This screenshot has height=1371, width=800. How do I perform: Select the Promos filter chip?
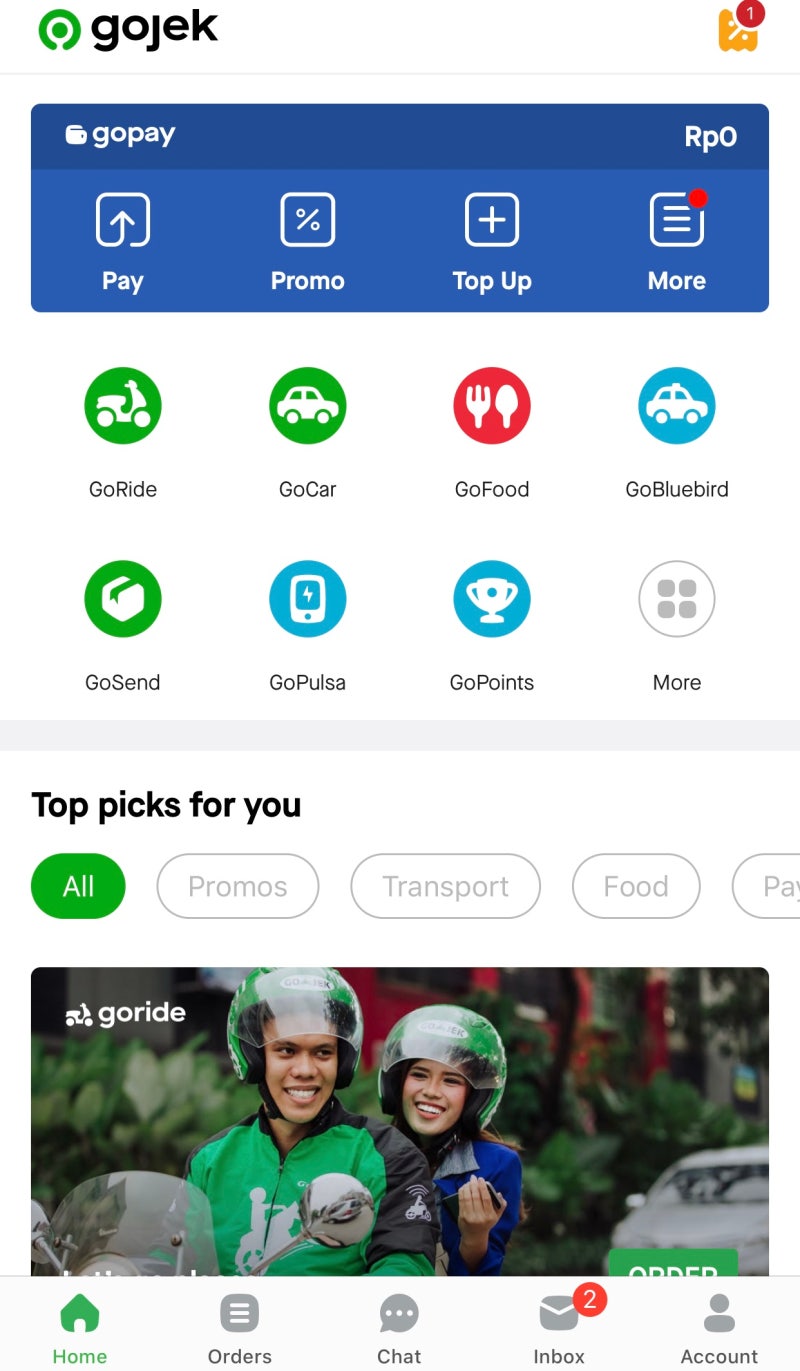pyautogui.click(x=238, y=886)
